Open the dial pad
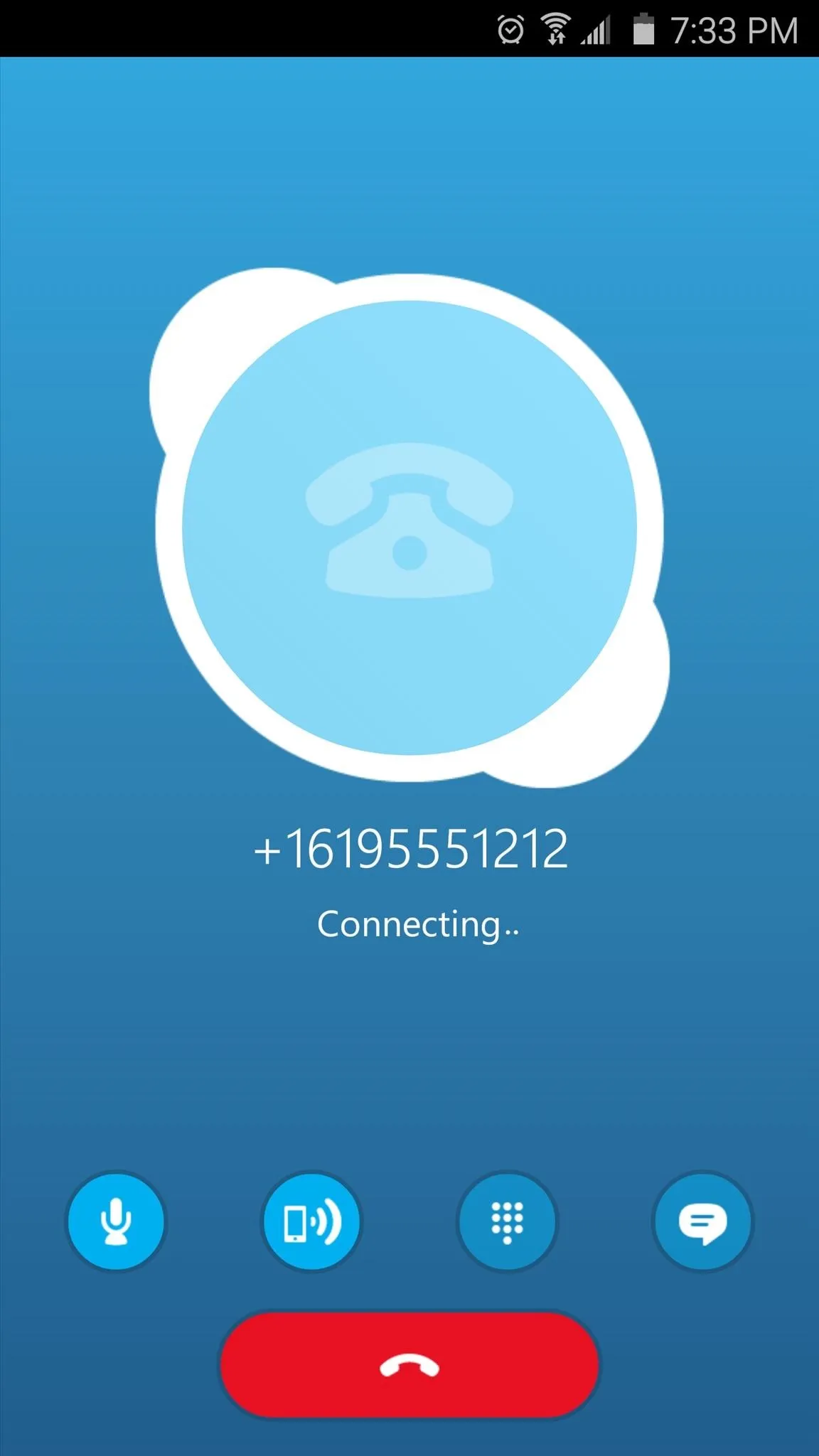This screenshot has width=819, height=1456. [507, 1221]
